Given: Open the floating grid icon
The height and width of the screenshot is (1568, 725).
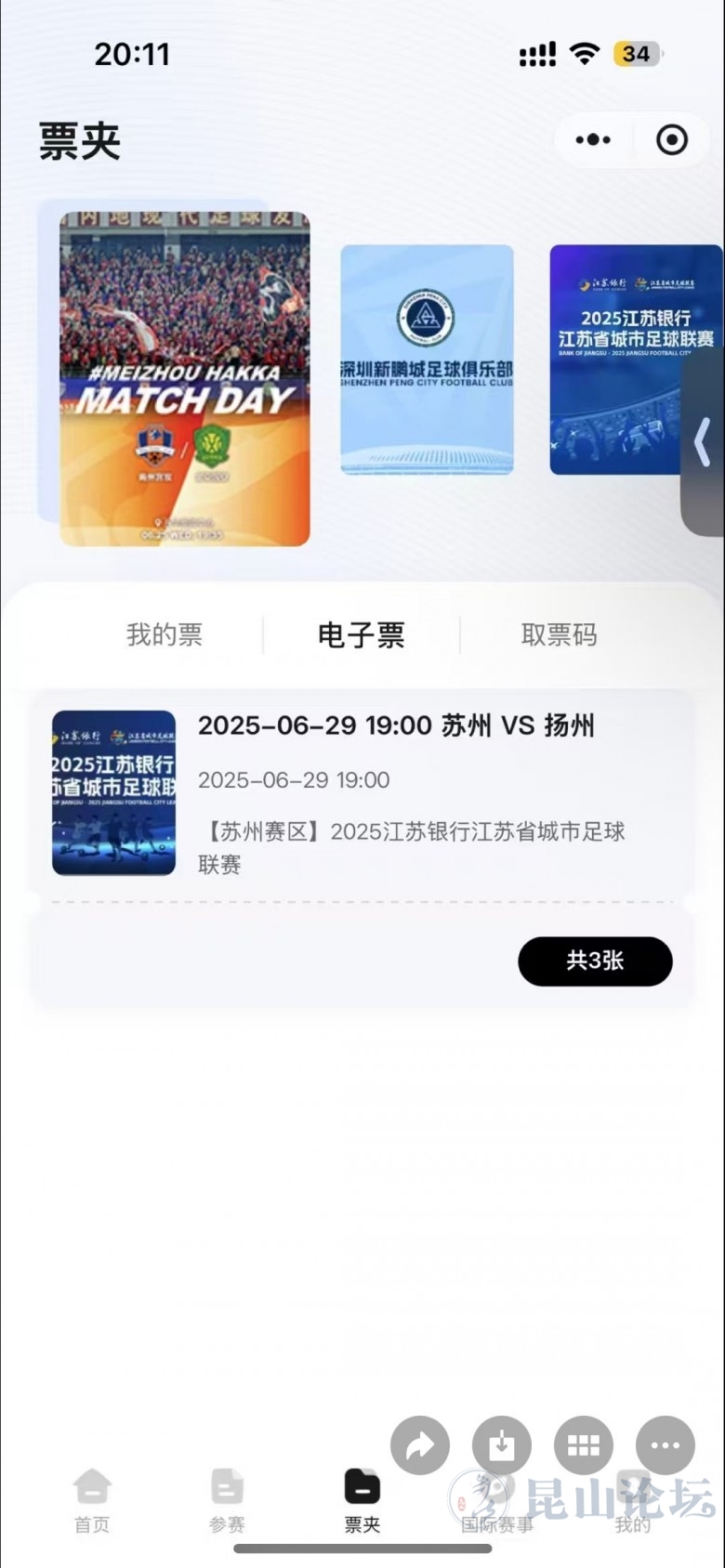Looking at the screenshot, I should pyautogui.click(x=584, y=1445).
